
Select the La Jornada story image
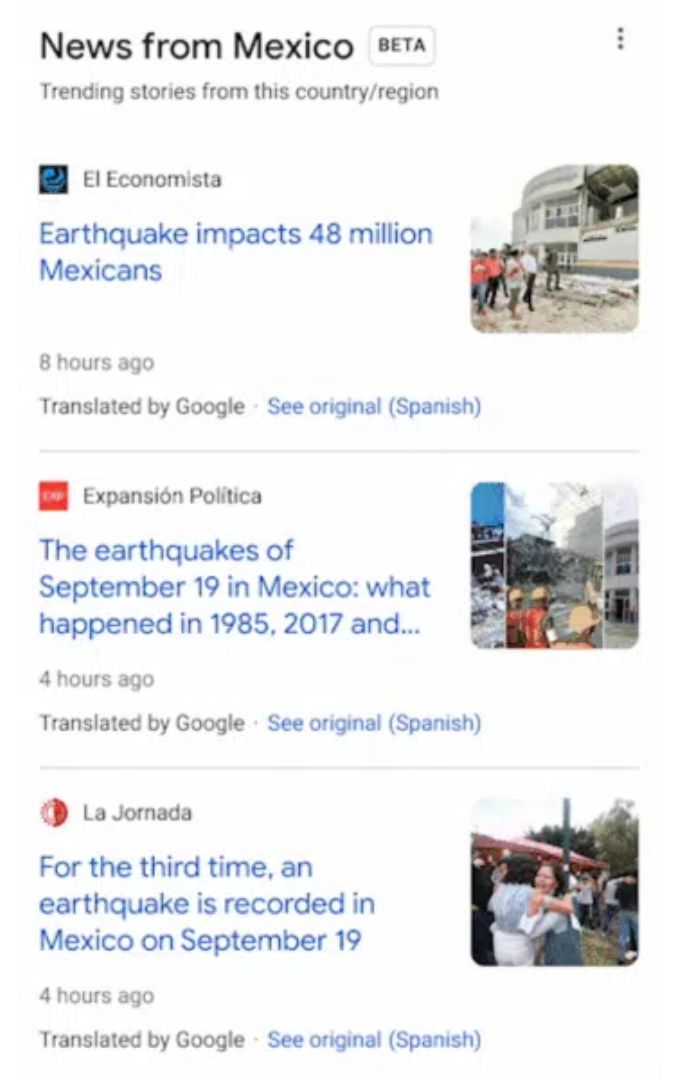(555, 881)
